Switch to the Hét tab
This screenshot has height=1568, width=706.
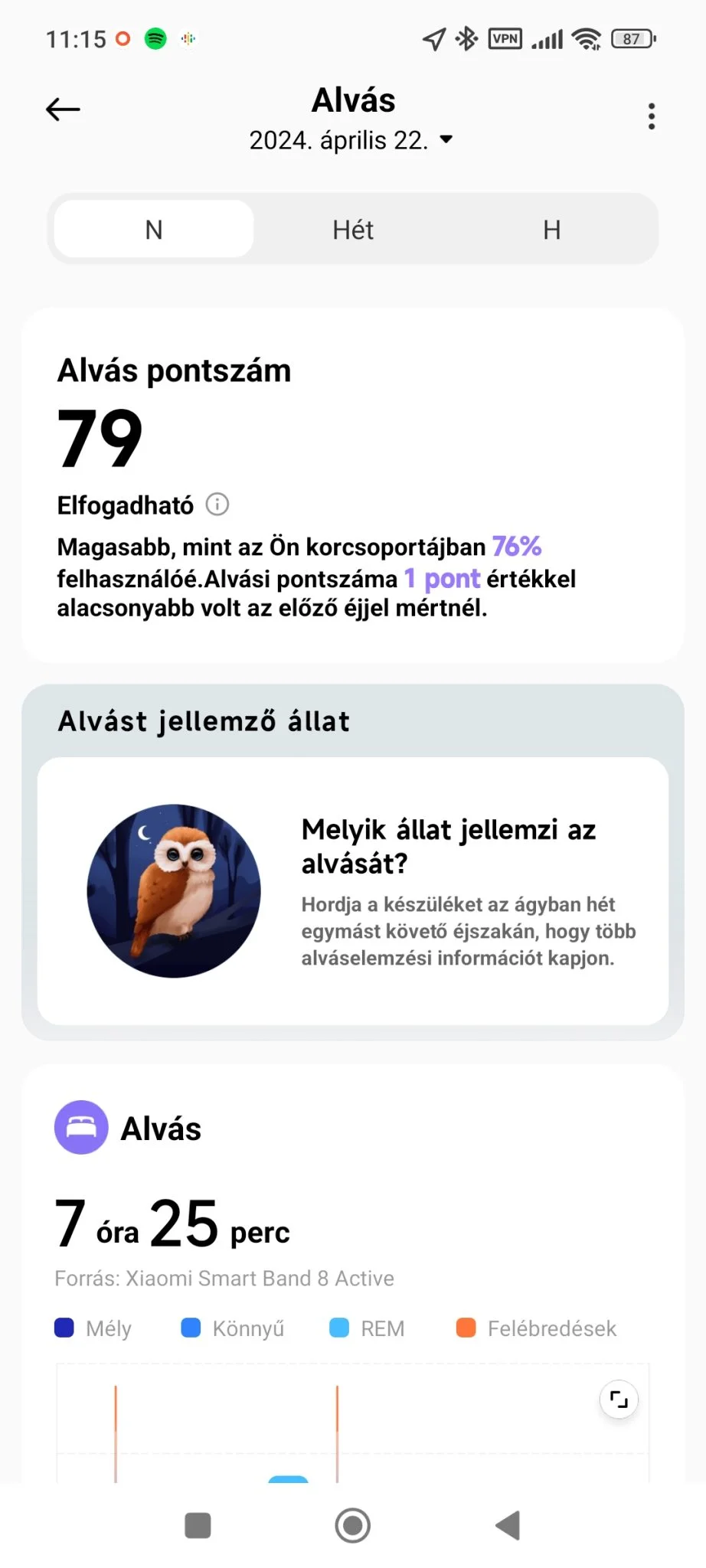pos(353,230)
